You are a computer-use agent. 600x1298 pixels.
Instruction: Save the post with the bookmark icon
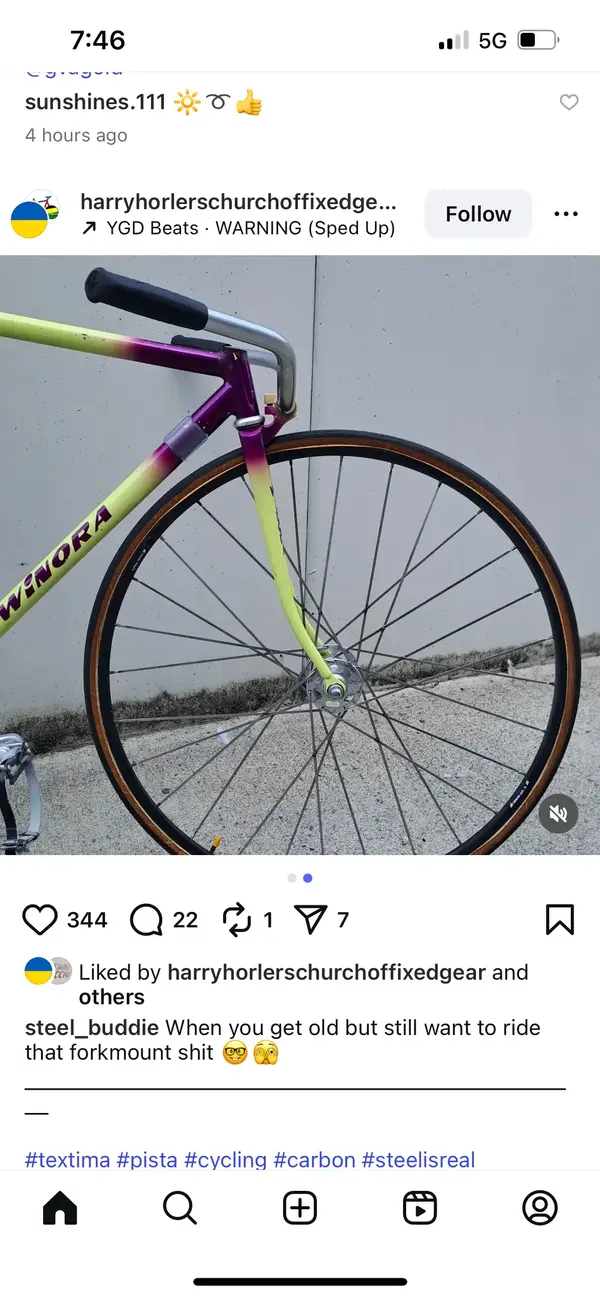click(560, 919)
